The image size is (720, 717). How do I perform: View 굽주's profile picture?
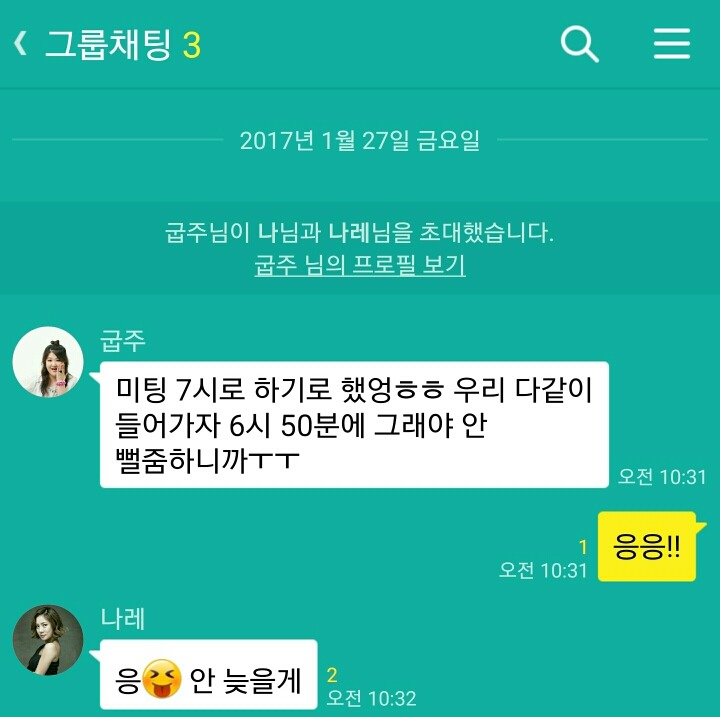[48, 362]
